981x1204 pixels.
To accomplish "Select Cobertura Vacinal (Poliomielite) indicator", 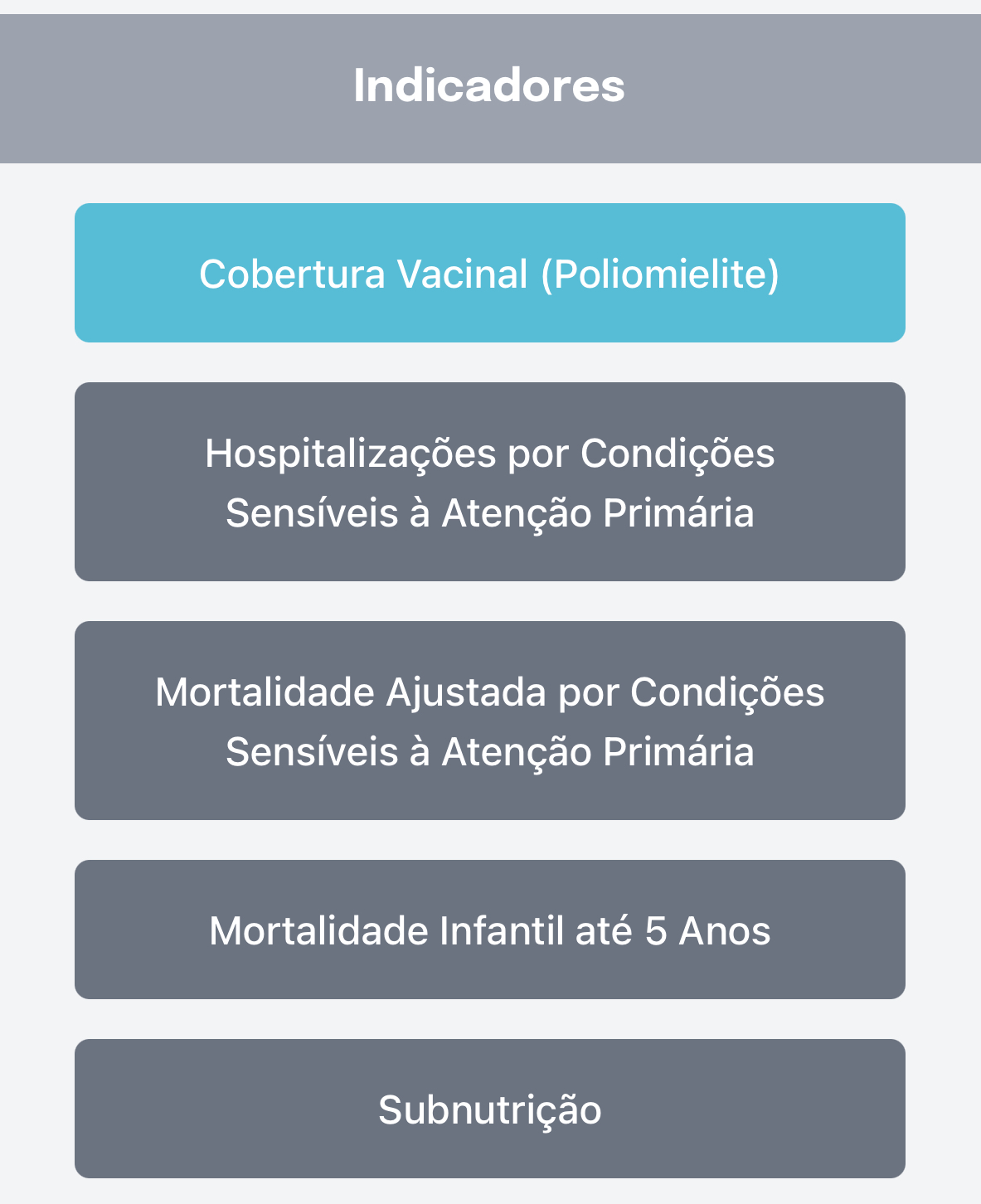I will (489, 273).
